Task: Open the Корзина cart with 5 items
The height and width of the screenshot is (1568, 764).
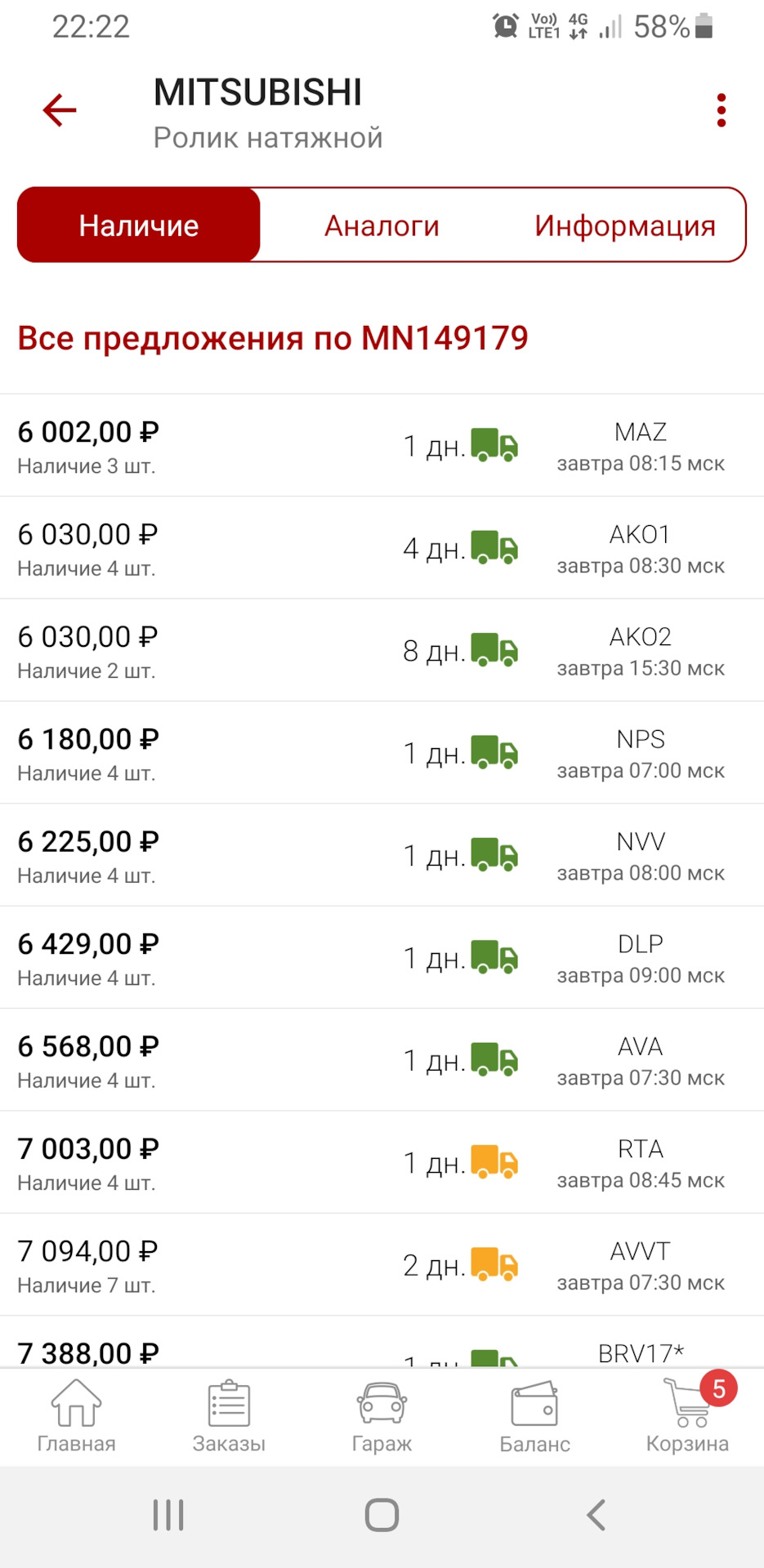Action: point(687,1418)
